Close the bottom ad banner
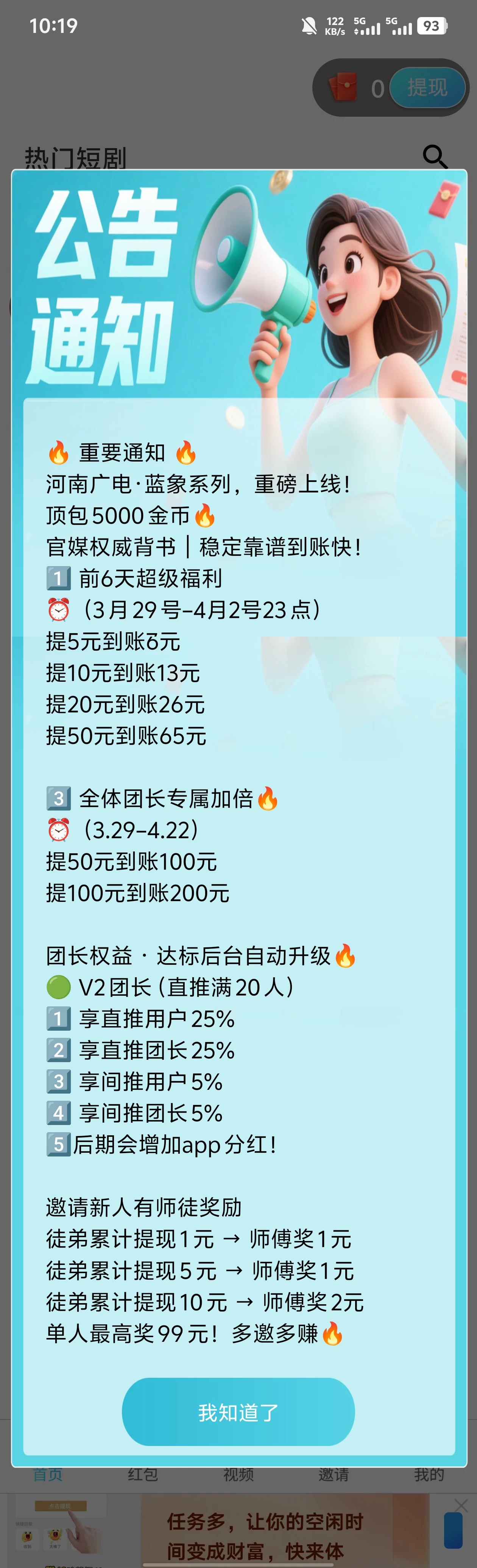The height and width of the screenshot is (1568, 477). 461,1505
